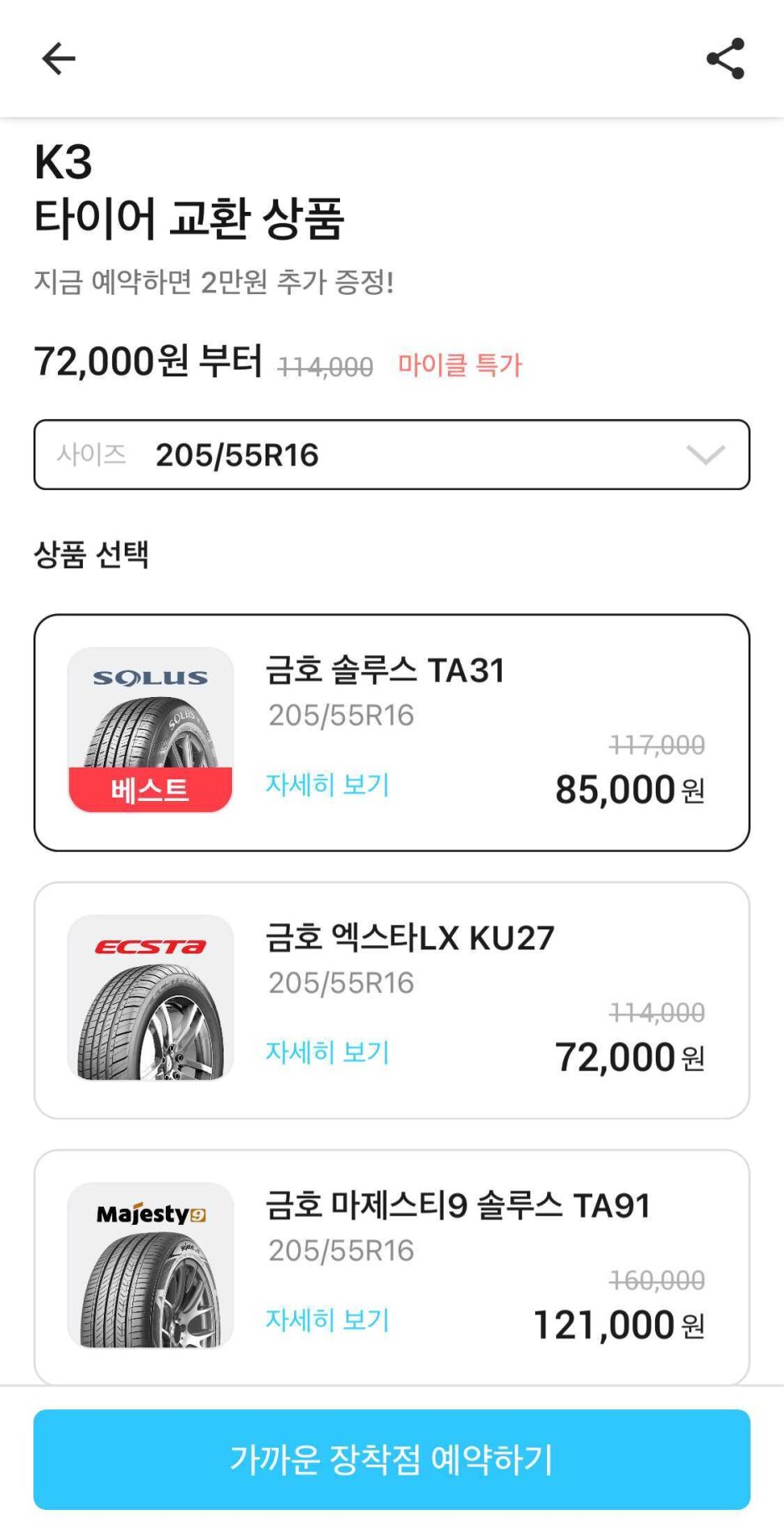784x1535 pixels.
Task: Open 자세히 보기 for 금호 엑스타LX KU27
Action: click(x=328, y=1052)
